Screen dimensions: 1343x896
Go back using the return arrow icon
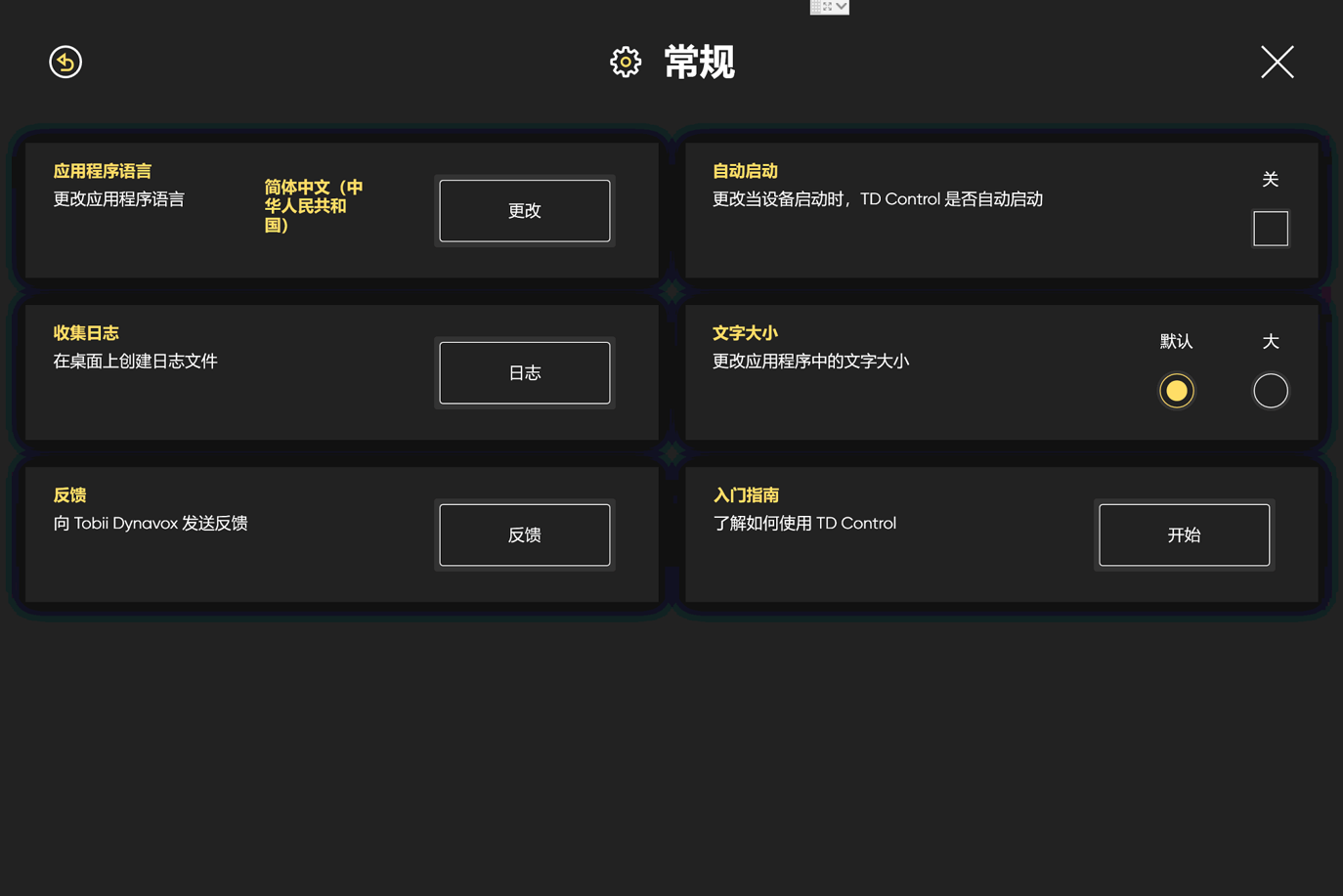[x=65, y=62]
